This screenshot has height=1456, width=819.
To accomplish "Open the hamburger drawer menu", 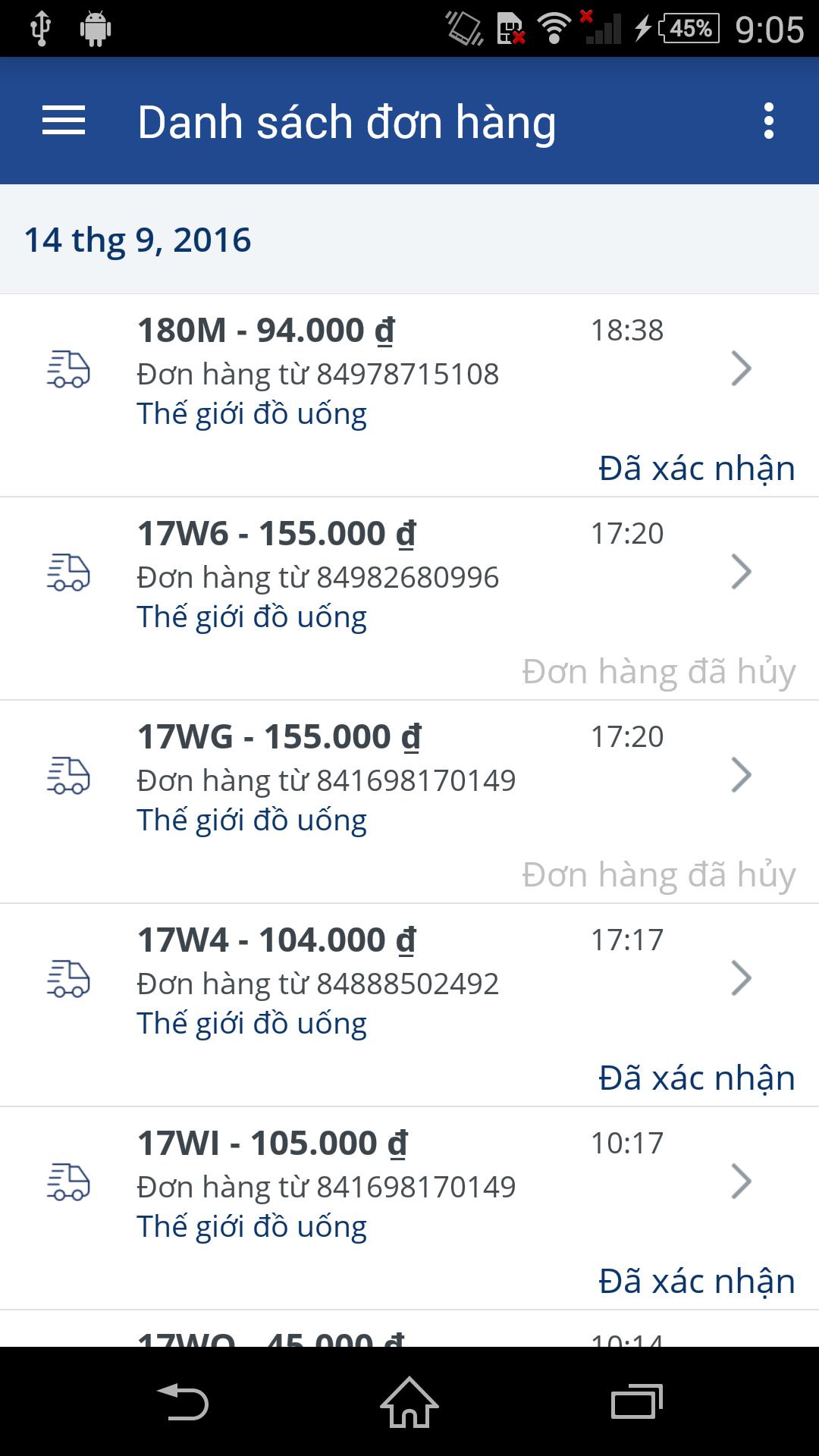I will pyautogui.click(x=64, y=121).
